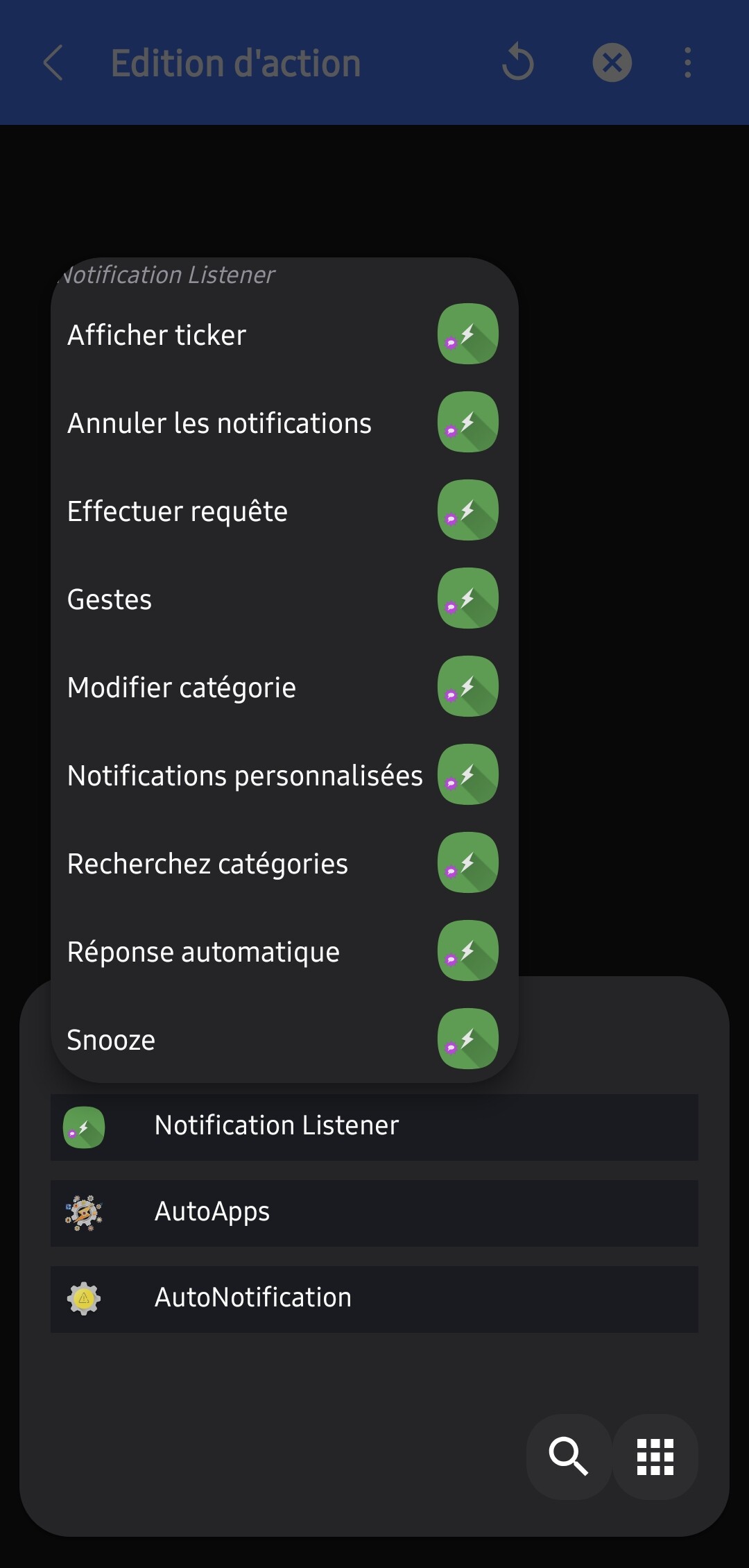Tap the revert arrow icon
The width and height of the screenshot is (749, 1568).
coord(518,62)
